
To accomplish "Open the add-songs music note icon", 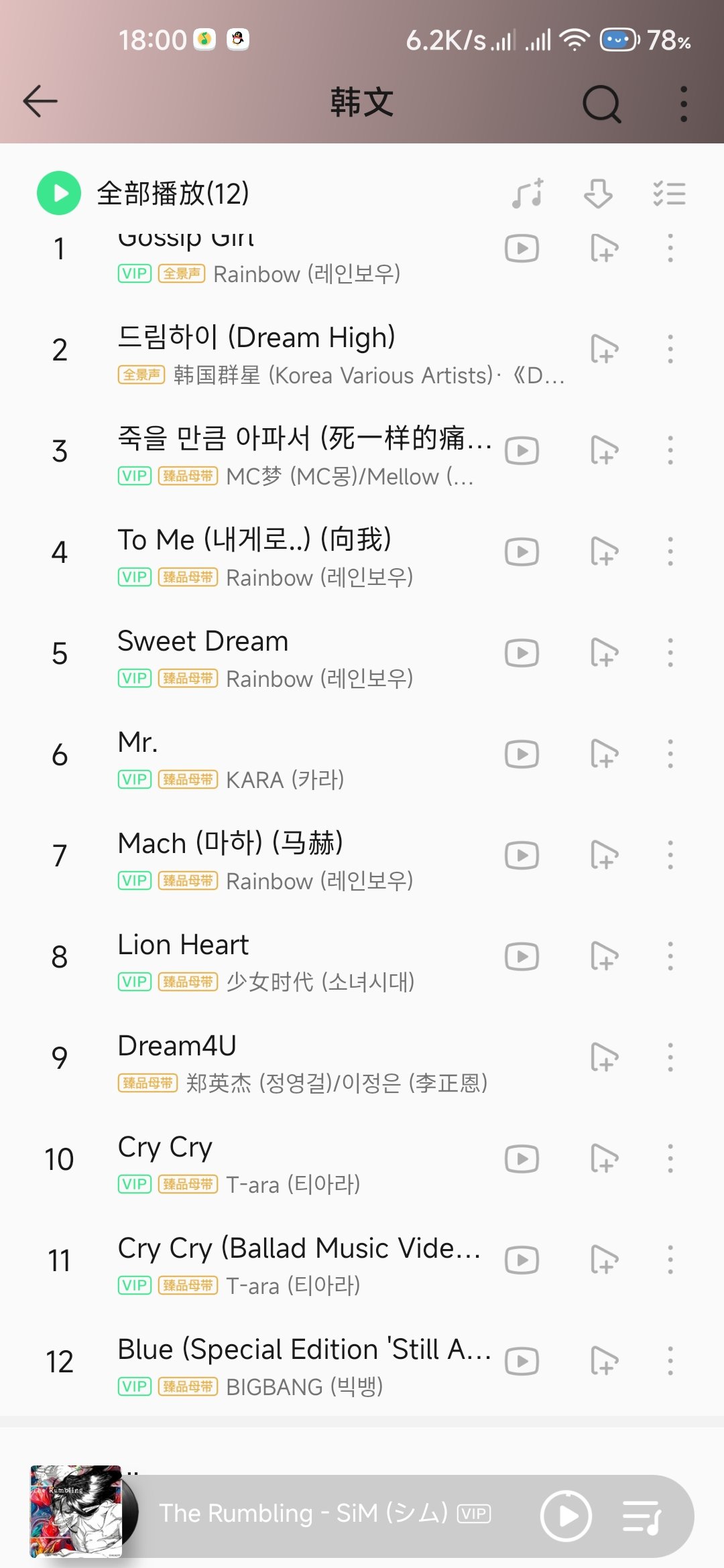I will 528,194.
